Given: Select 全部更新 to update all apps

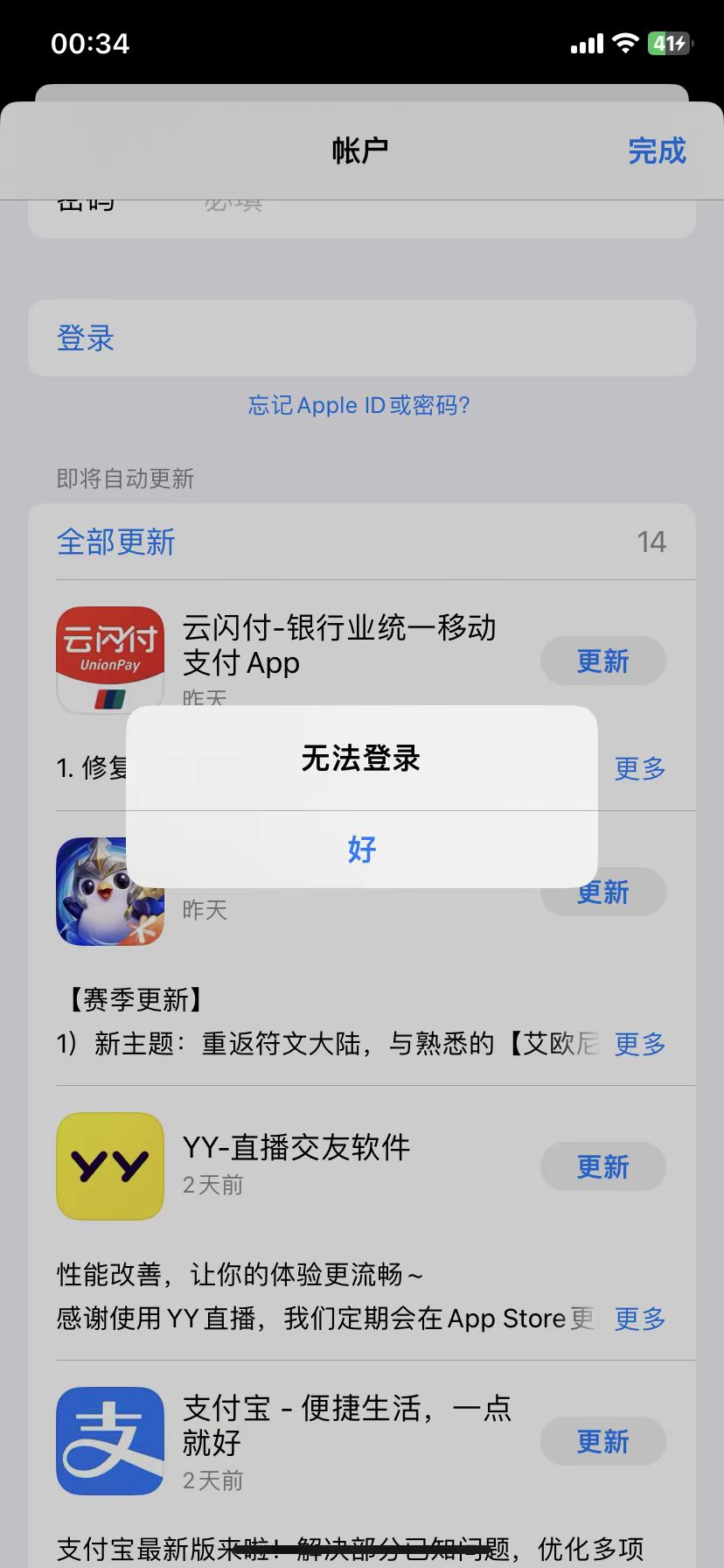Looking at the screenshot, I should pyautogui.click(x=116, y=542).
